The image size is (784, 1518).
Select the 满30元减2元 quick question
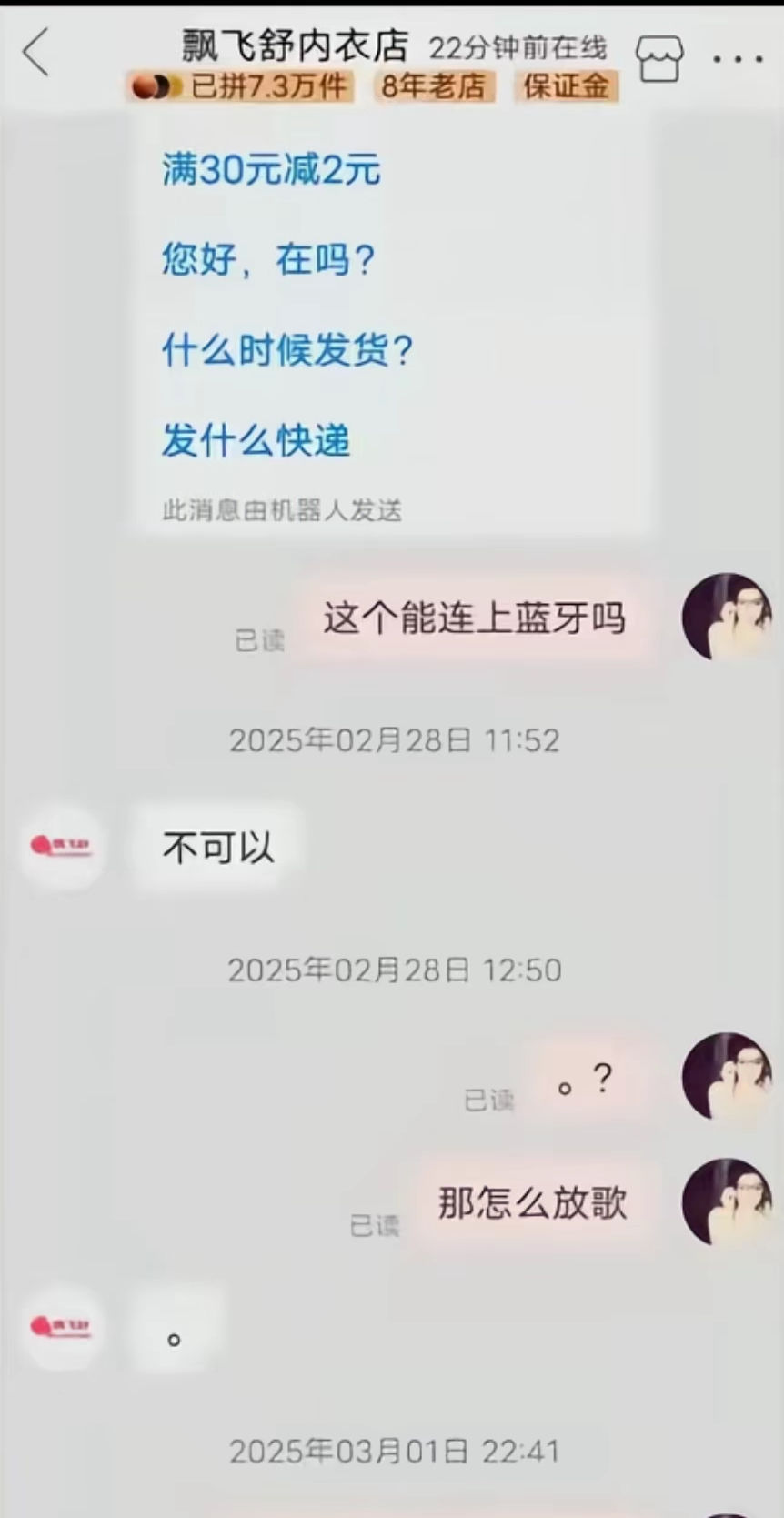[x=271, y=170]
